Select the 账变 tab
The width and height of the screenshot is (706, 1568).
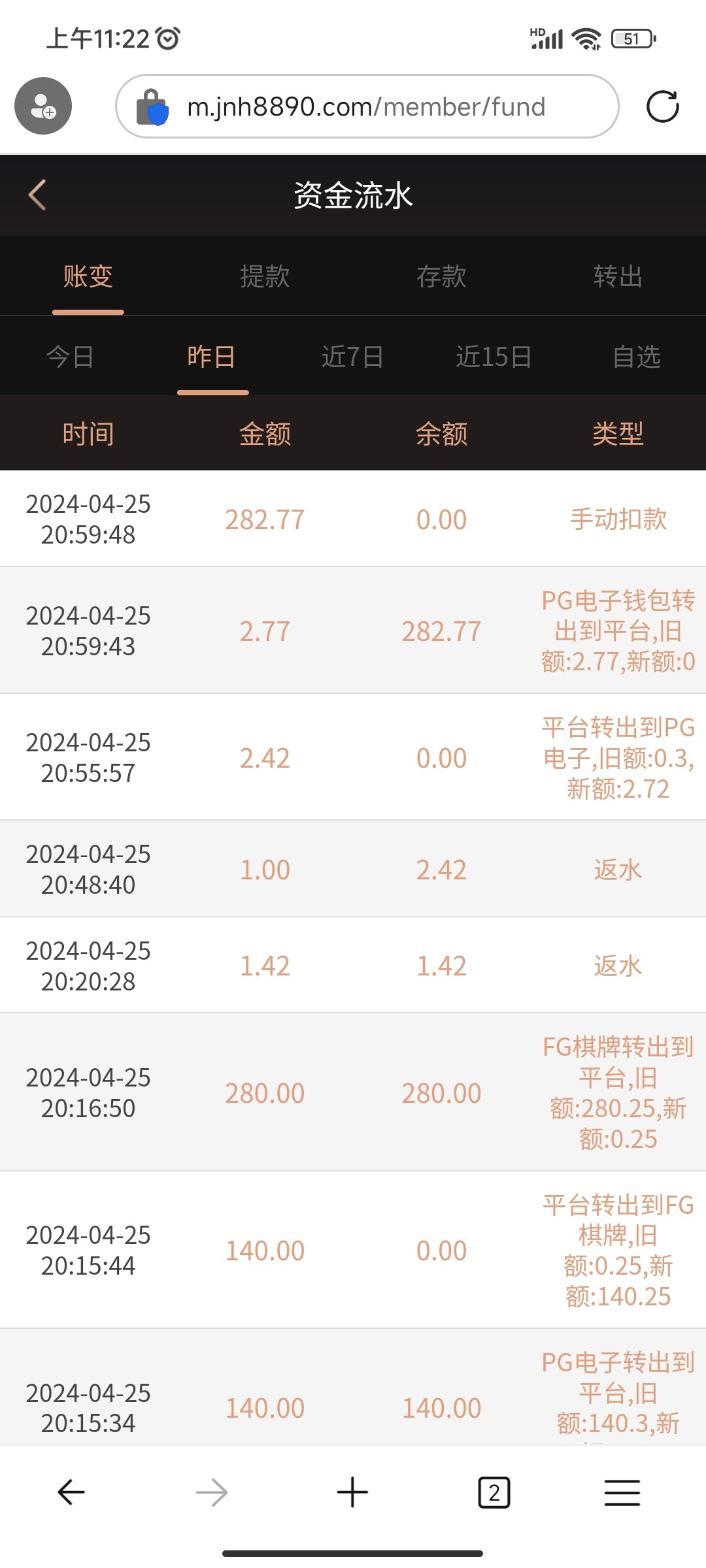tap(88, 276)
